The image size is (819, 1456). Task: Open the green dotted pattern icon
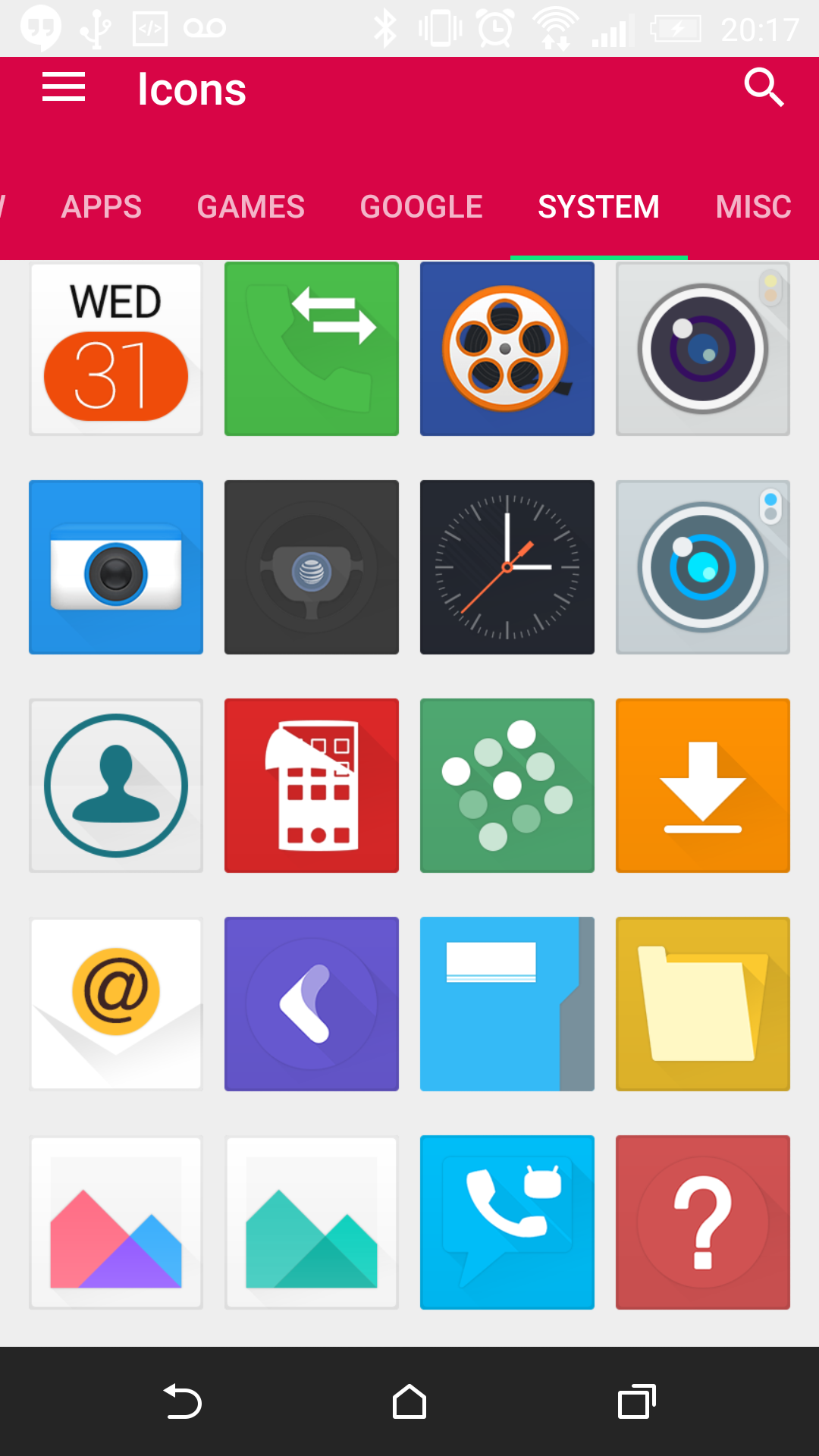click(507, 786)
